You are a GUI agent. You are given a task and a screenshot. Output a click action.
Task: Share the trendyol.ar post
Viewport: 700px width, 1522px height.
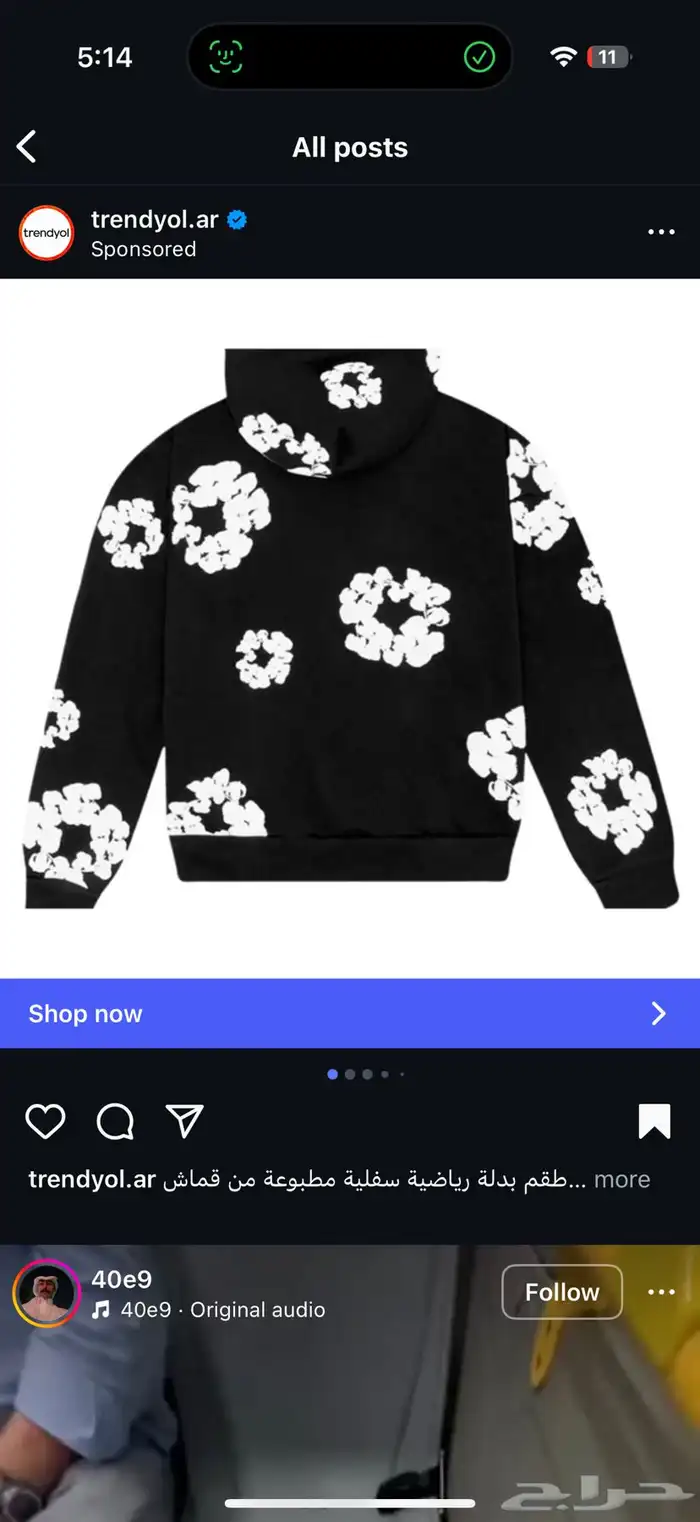coord(185,1122)
